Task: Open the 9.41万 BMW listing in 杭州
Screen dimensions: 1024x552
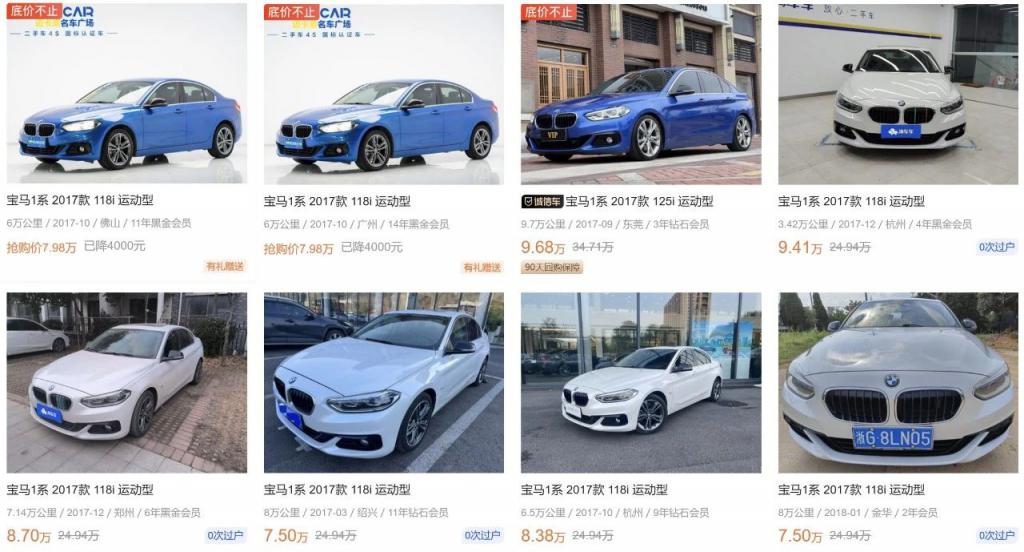Action: (898, 95)
